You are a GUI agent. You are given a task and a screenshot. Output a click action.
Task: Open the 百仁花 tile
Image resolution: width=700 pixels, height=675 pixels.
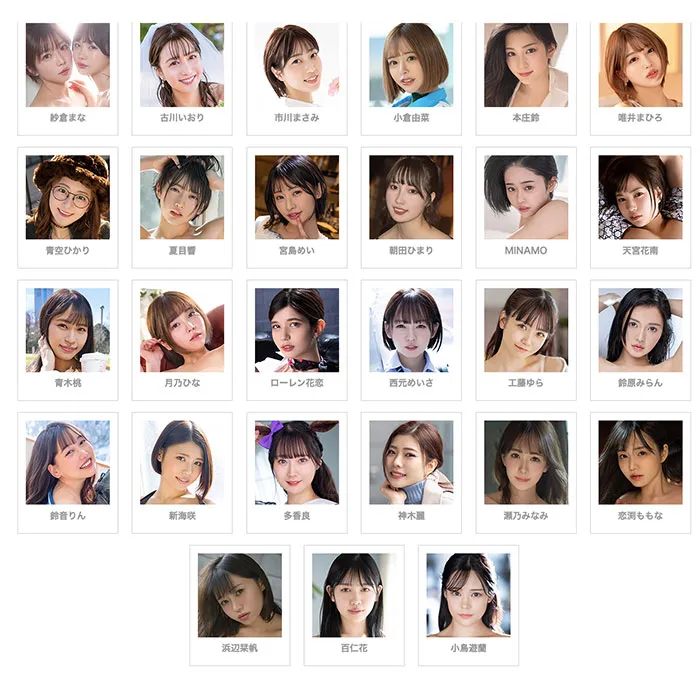coord(354,601)
